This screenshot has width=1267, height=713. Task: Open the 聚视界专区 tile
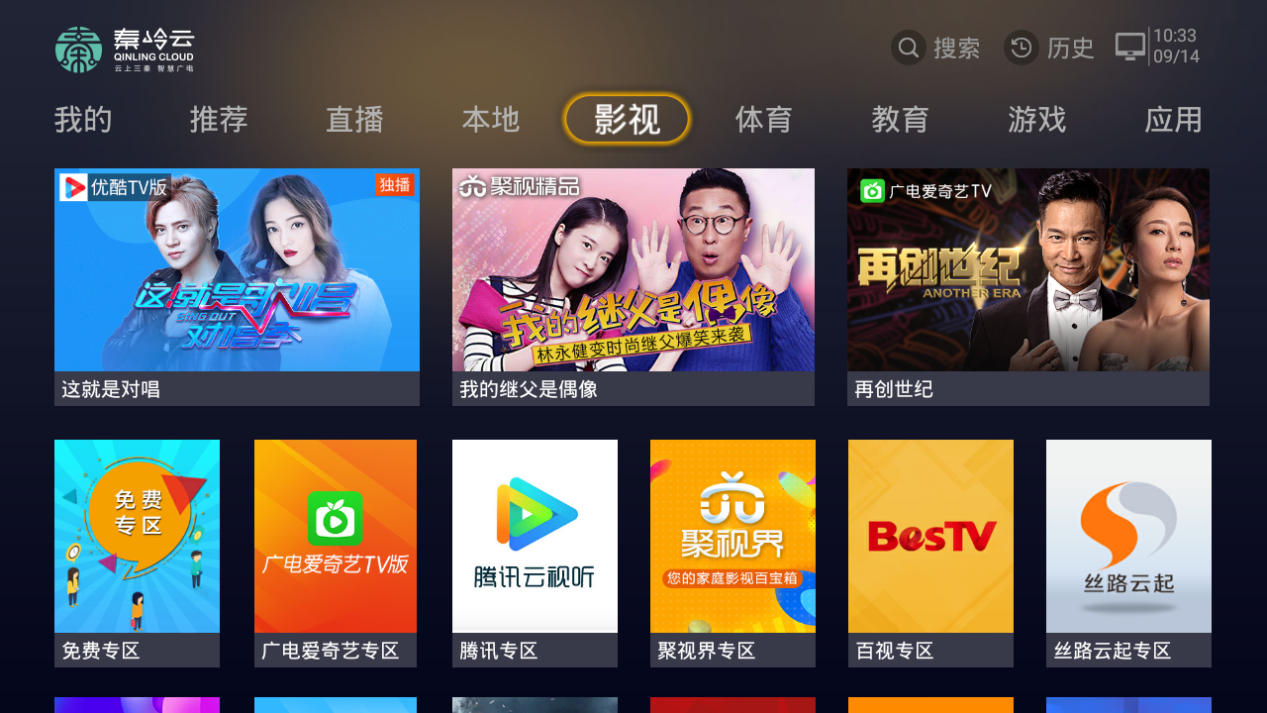(x=732, y=552)
